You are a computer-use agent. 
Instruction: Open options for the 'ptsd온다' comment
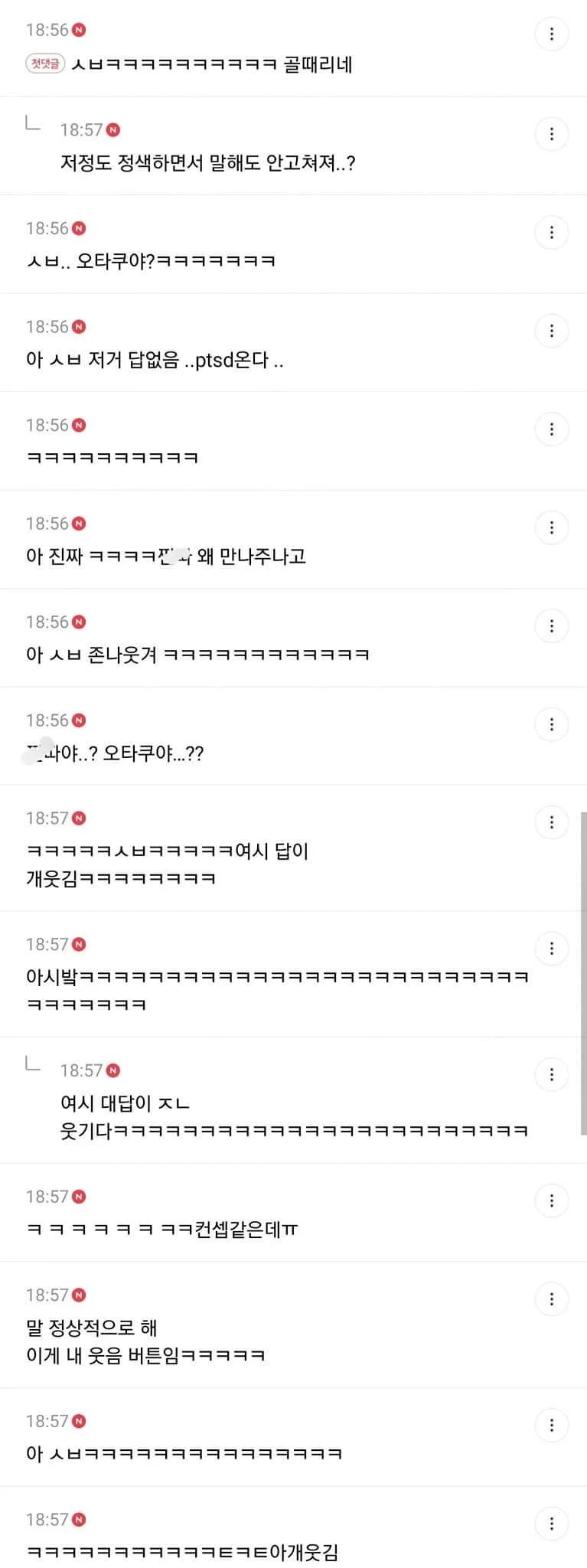pos(551,331)
